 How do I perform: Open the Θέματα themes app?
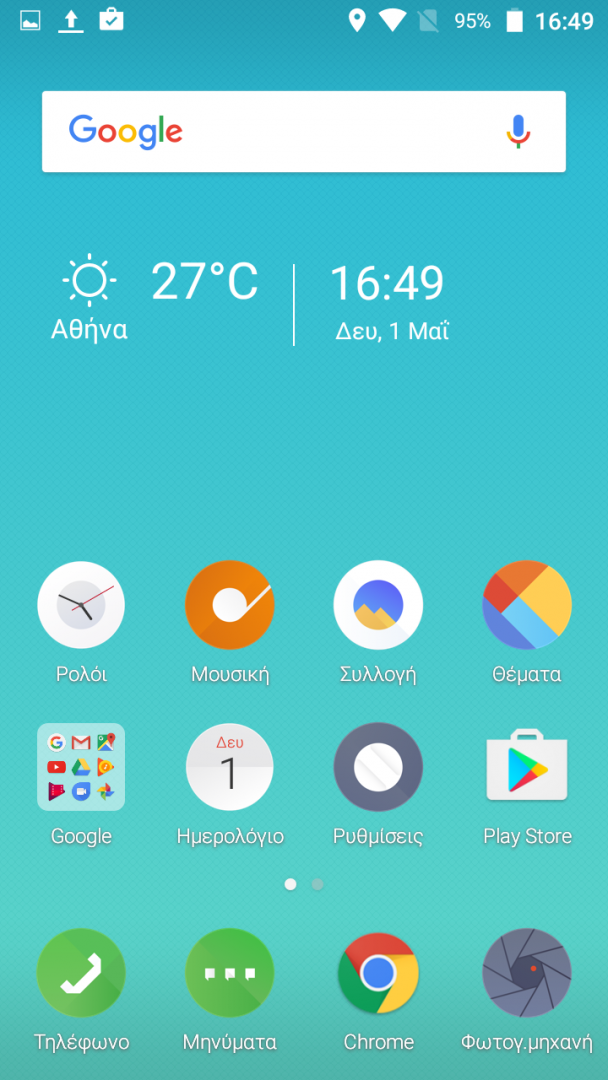tap(527, 605)
